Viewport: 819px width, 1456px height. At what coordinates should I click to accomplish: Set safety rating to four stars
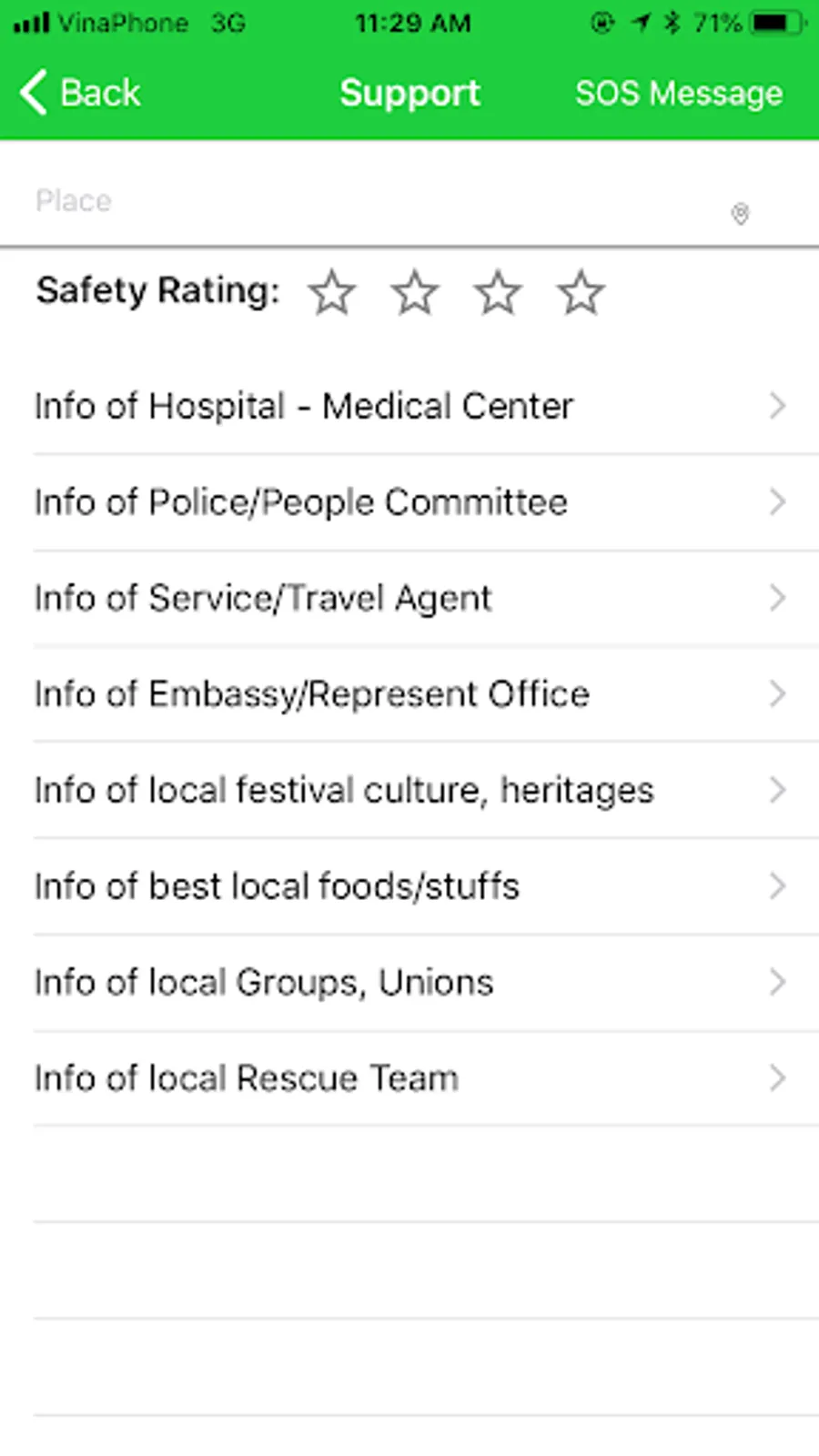(x=581, y=293)
